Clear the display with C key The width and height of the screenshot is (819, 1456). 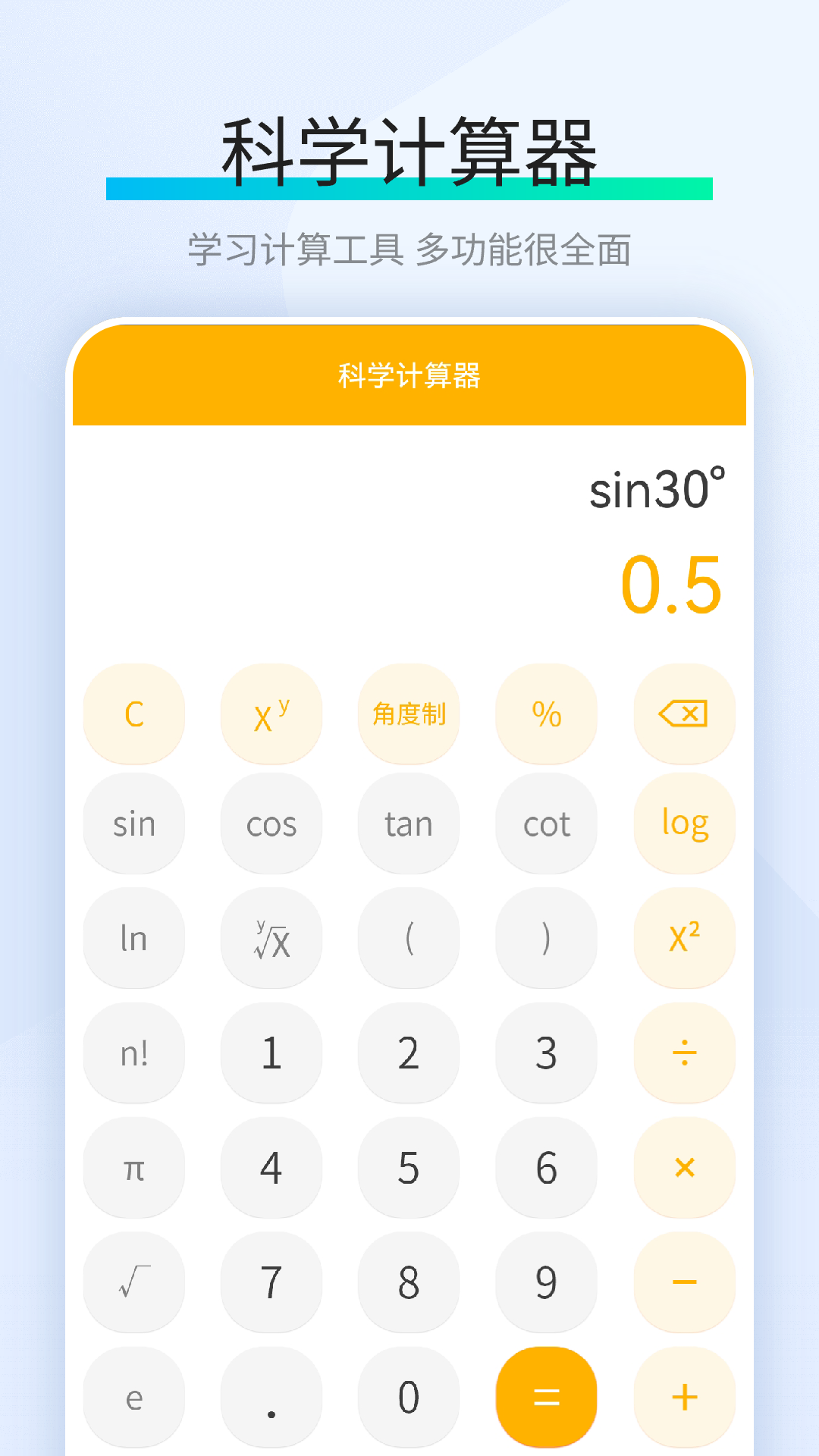click(x=134, y=714)
